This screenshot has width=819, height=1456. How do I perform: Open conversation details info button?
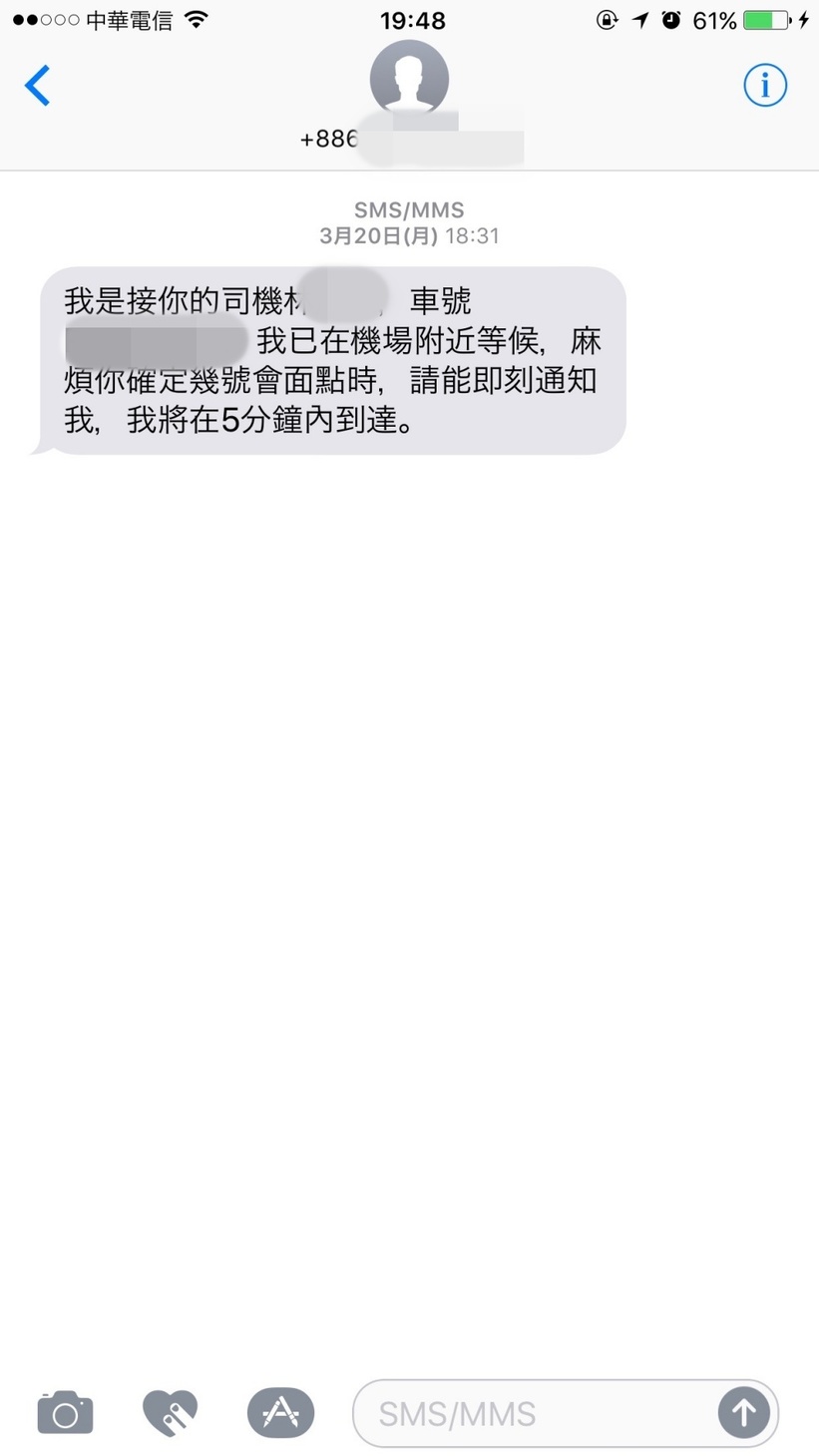tap(765, 86)
